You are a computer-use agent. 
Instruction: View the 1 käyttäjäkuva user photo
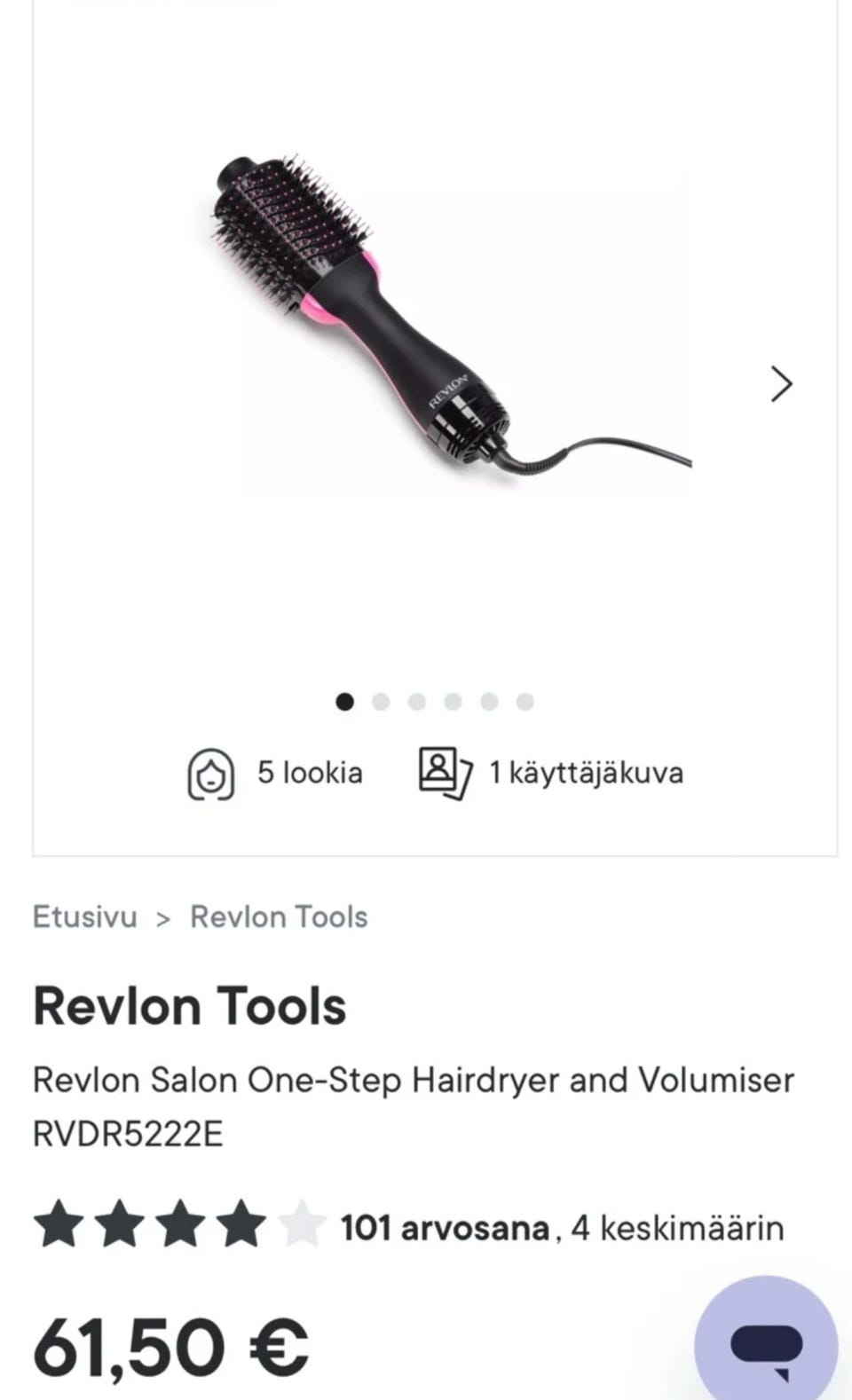click(x=551, y=773)
